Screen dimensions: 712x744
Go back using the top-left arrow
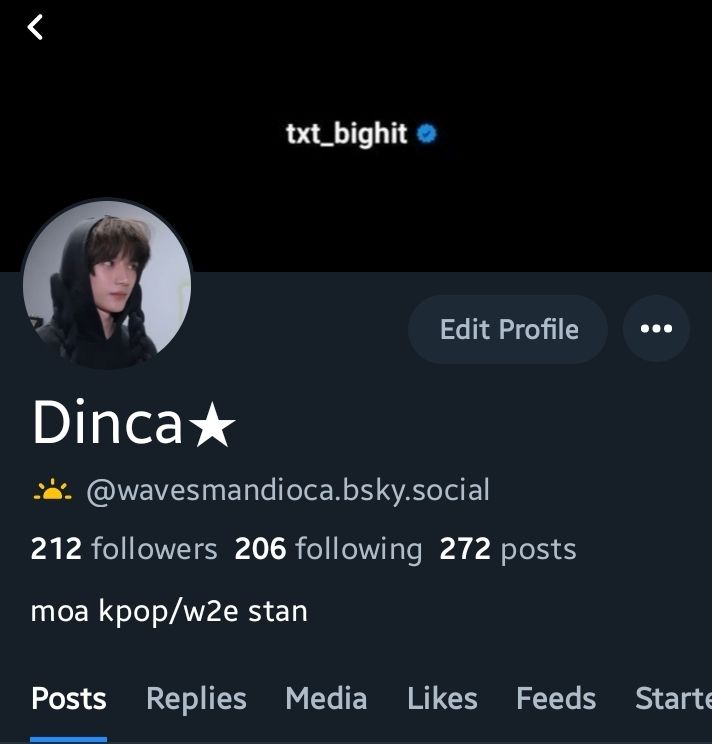pos(35,27)
